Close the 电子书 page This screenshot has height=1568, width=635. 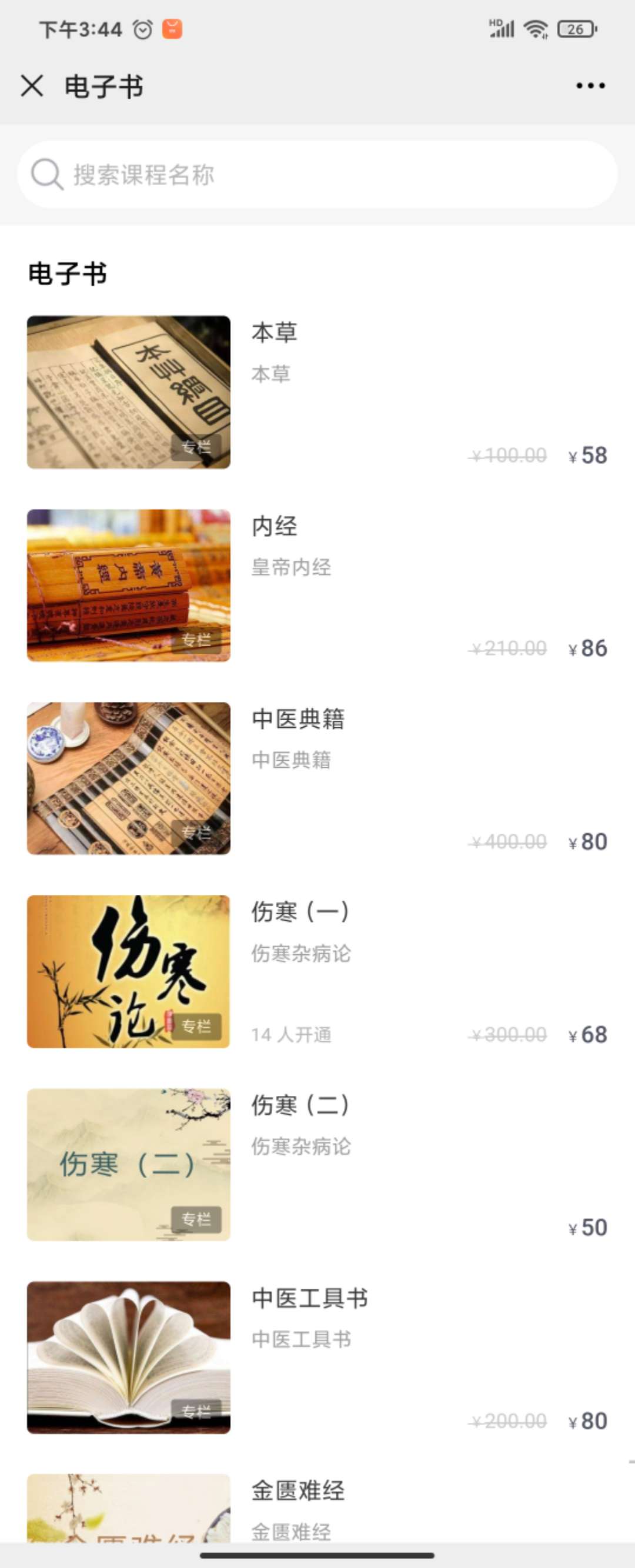[x=32, y=86]
